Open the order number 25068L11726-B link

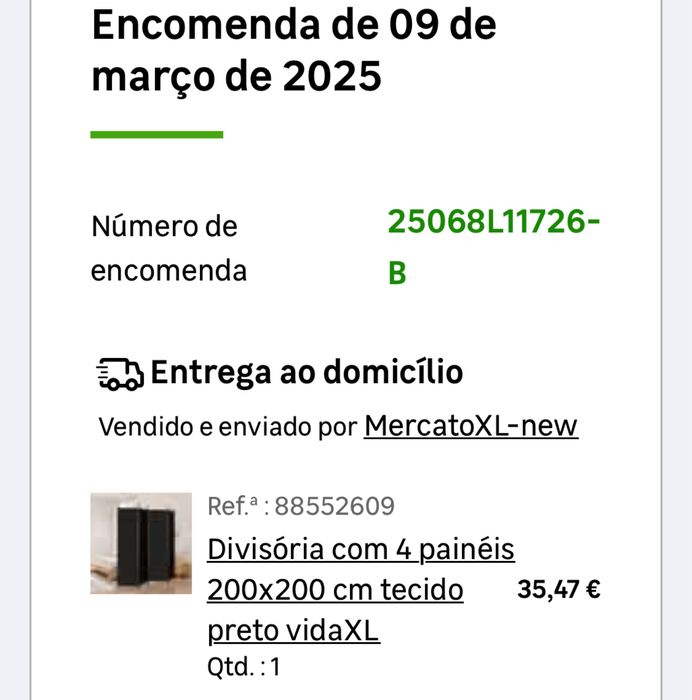coord(493,224)
